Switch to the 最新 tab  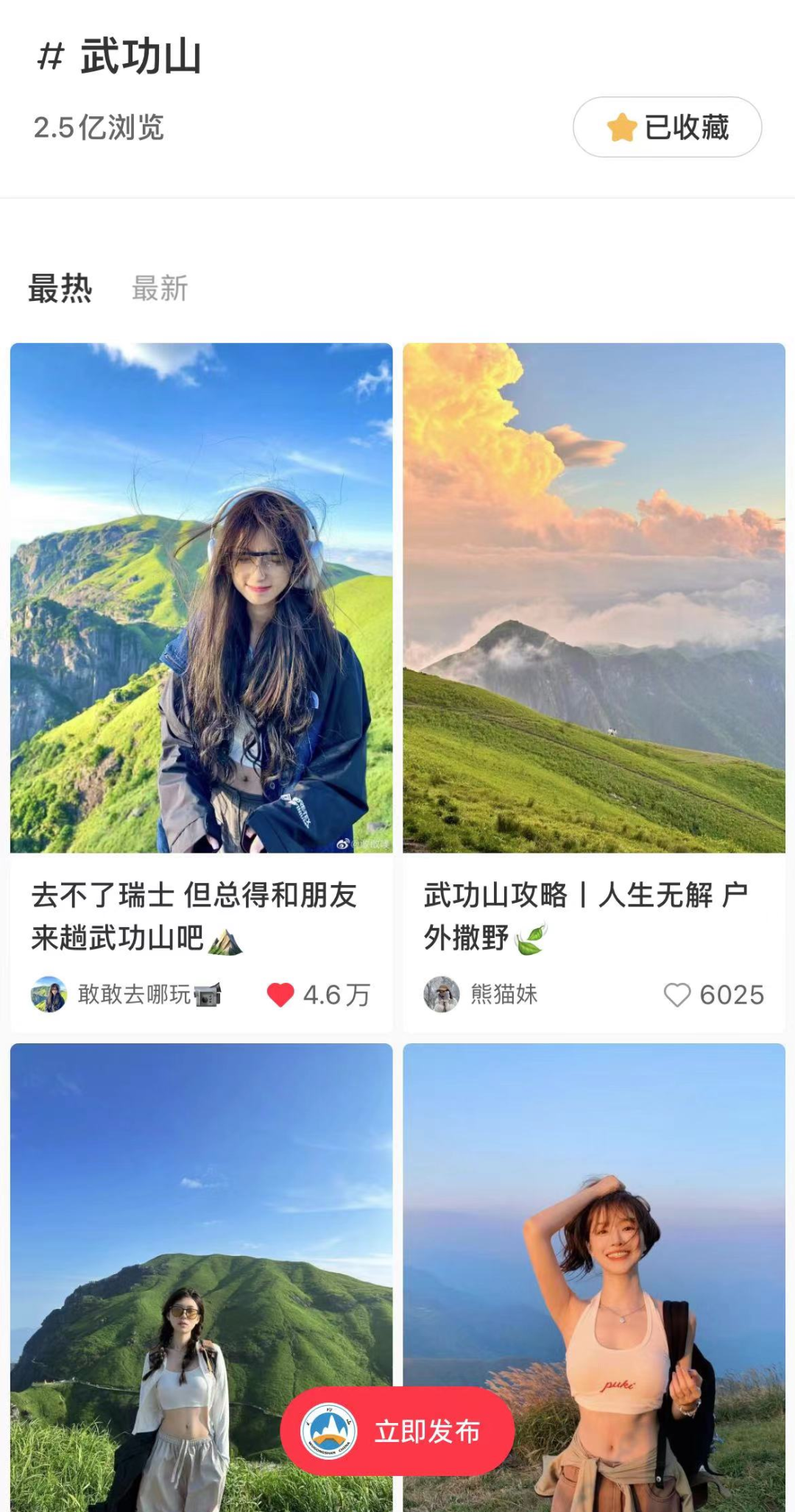tap(160, 288)
